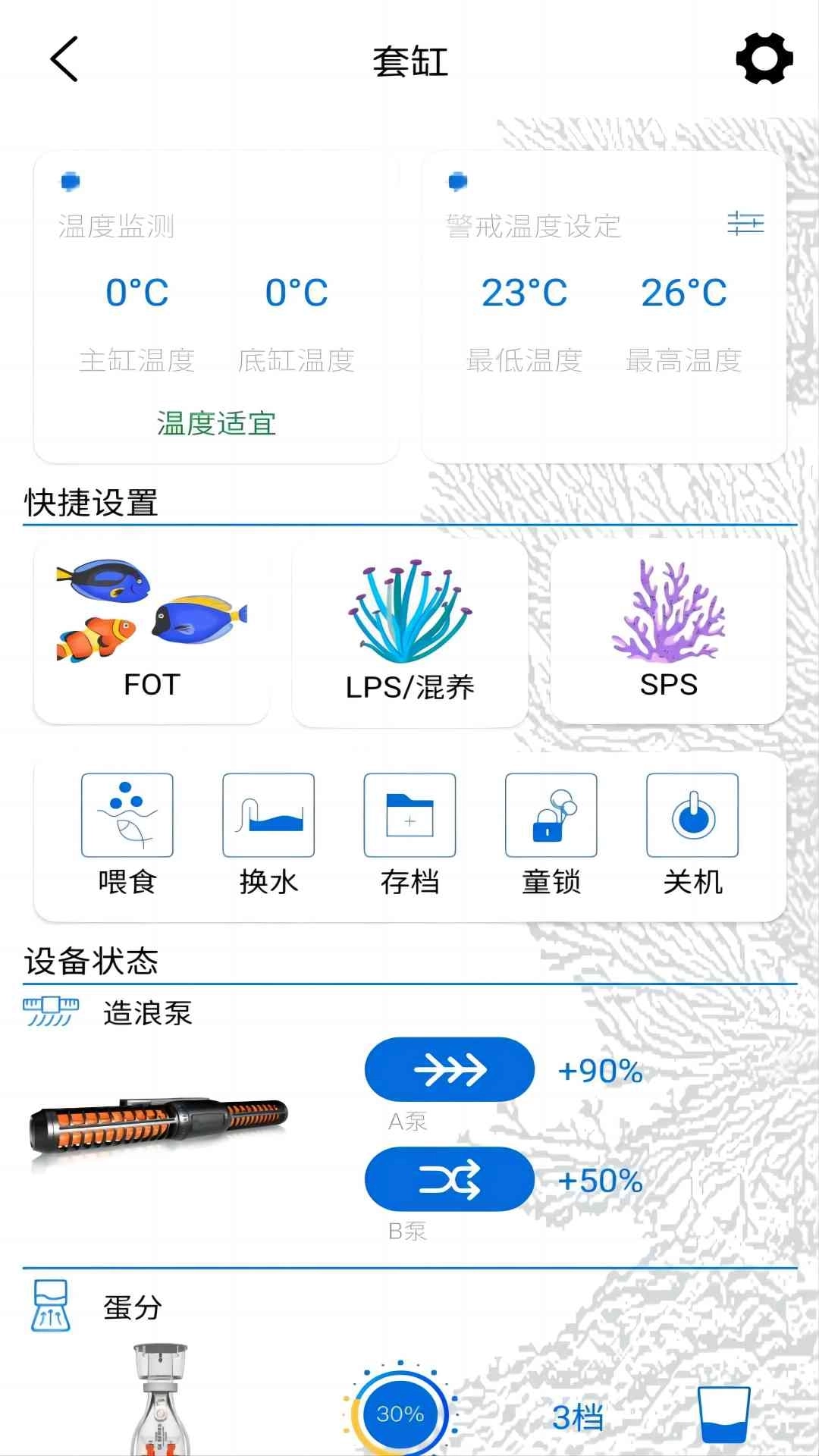Apply the SPS quick preset

(668, 632)
